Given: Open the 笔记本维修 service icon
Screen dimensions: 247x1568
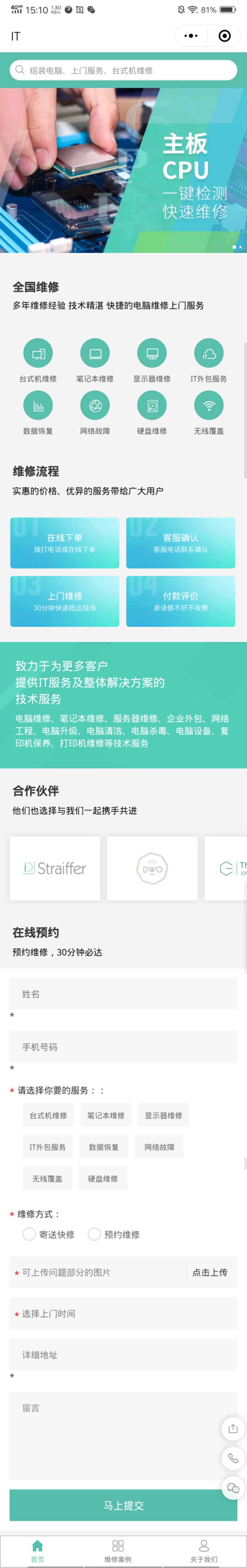Looking at the screenshot, I should pos(95,353).
